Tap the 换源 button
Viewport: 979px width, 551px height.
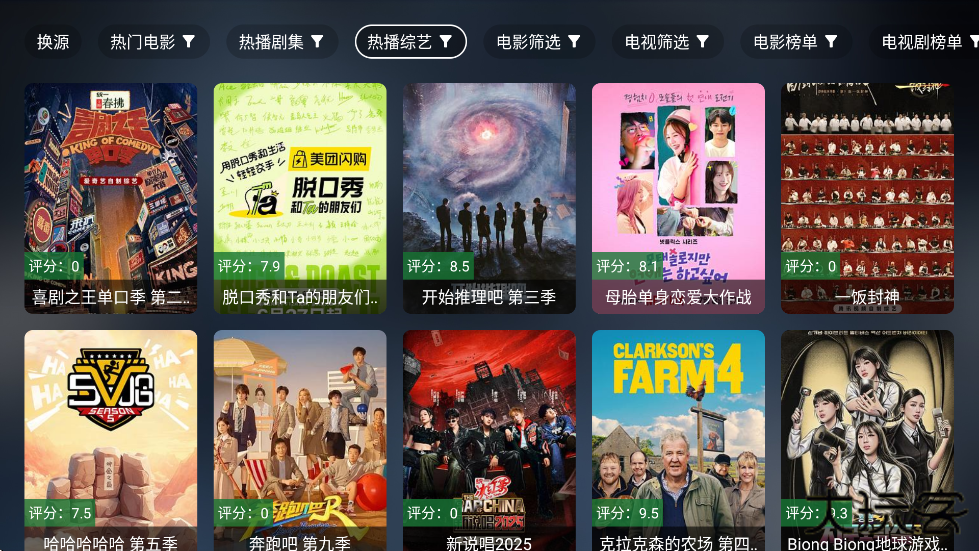pyautogui.click(x=53, y=42)
